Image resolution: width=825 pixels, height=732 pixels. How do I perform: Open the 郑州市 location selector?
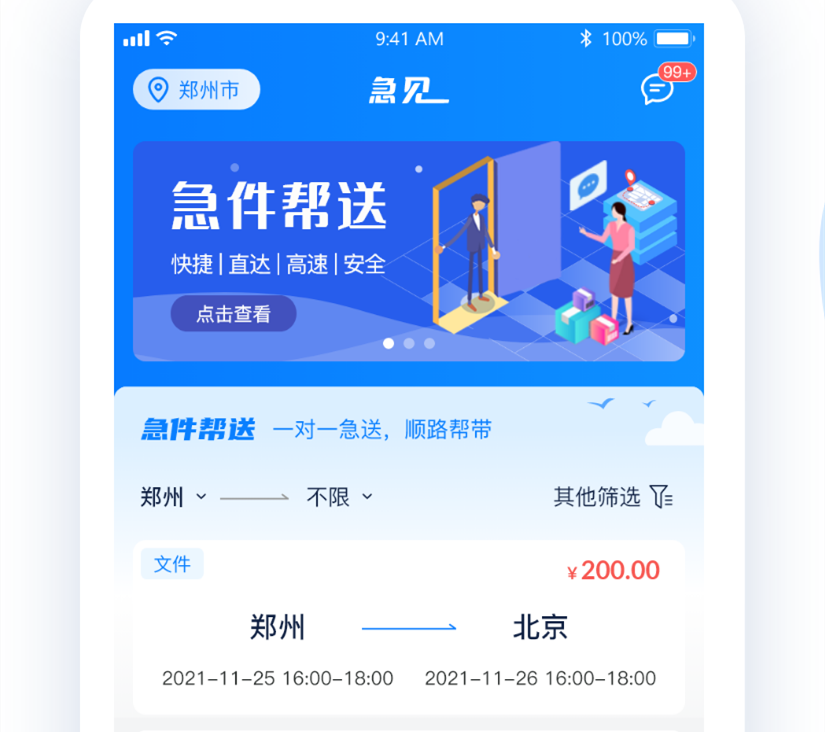coord(196,90)
